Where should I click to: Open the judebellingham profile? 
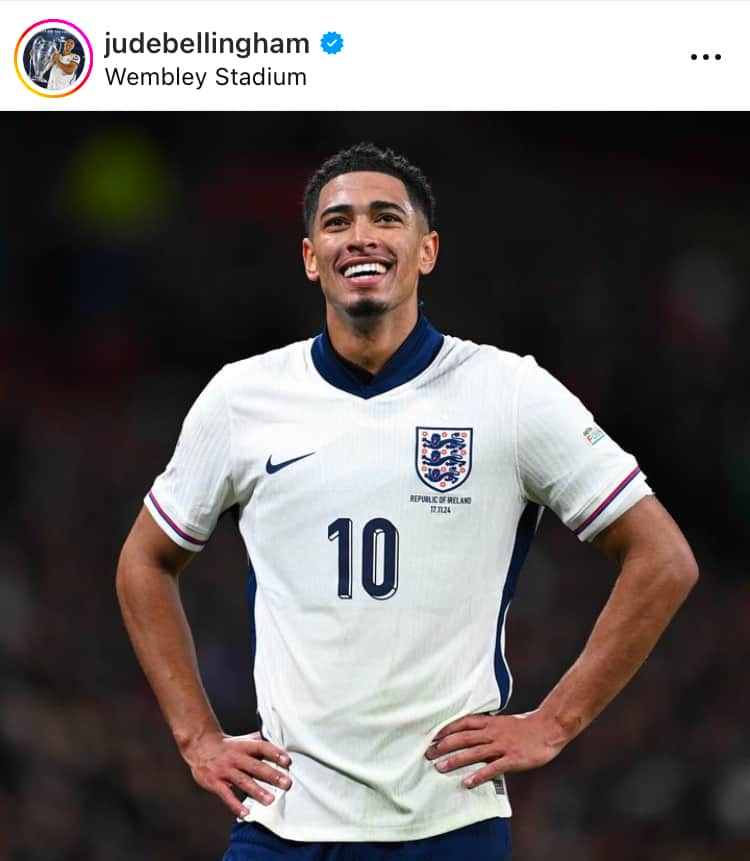pos(206,43)
